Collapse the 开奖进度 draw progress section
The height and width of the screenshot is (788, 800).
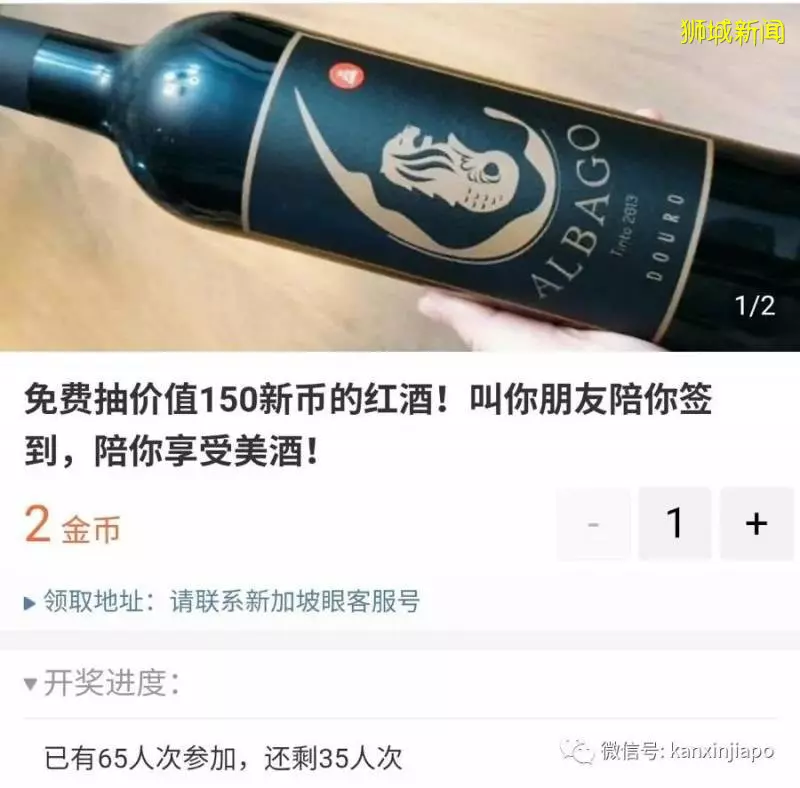(x=102, y=683)
